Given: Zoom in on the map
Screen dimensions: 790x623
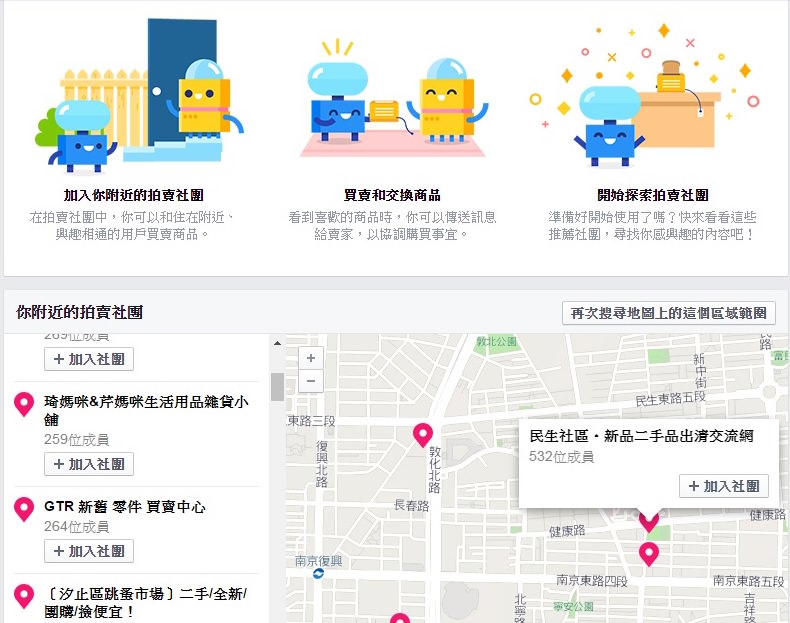Looking at the screenshot, I should 311,358.
